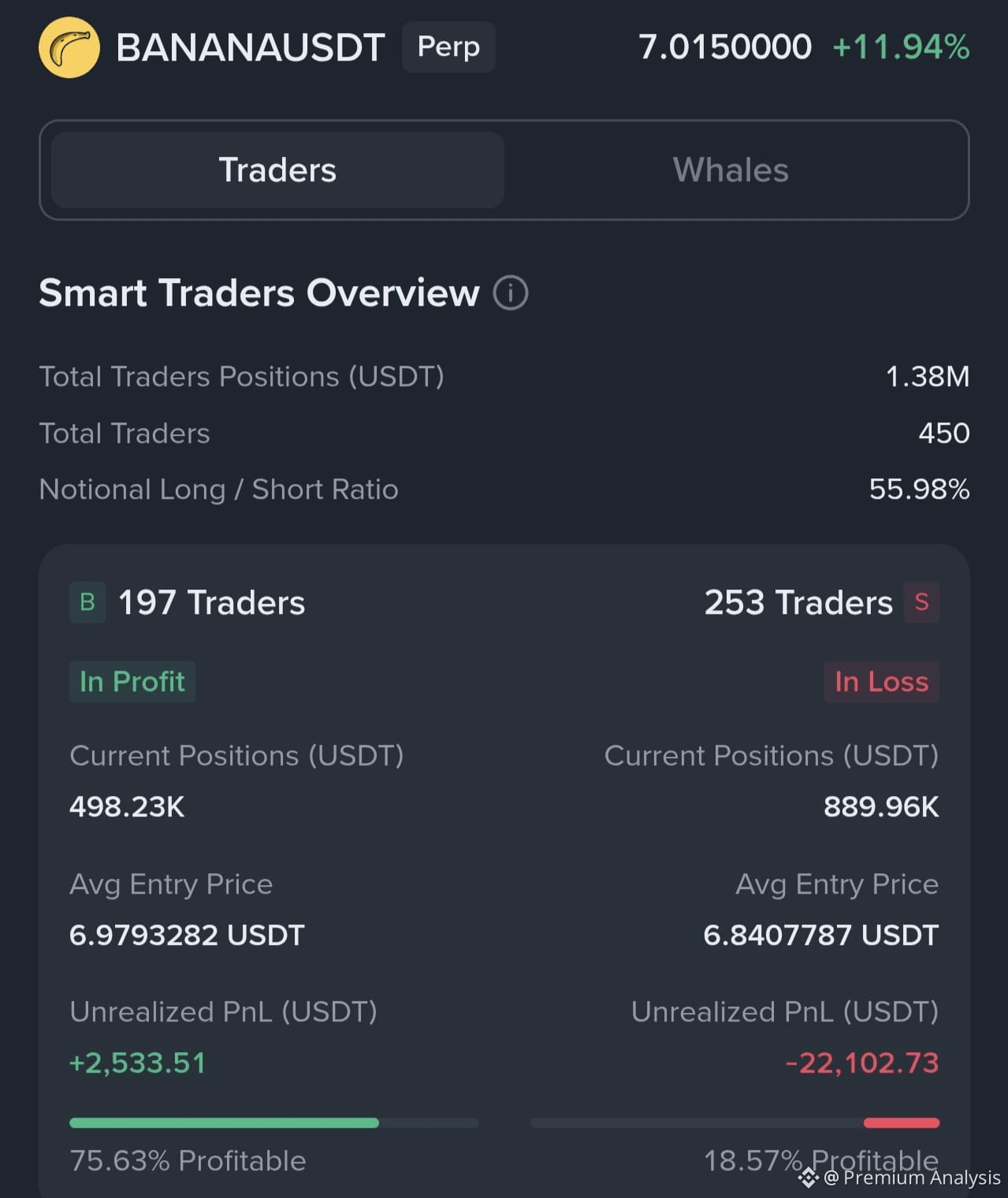The height and width of the screenshot is (1198, 1008).
Task: Select the BANANAUSDT price value
Action: [723, 47]
